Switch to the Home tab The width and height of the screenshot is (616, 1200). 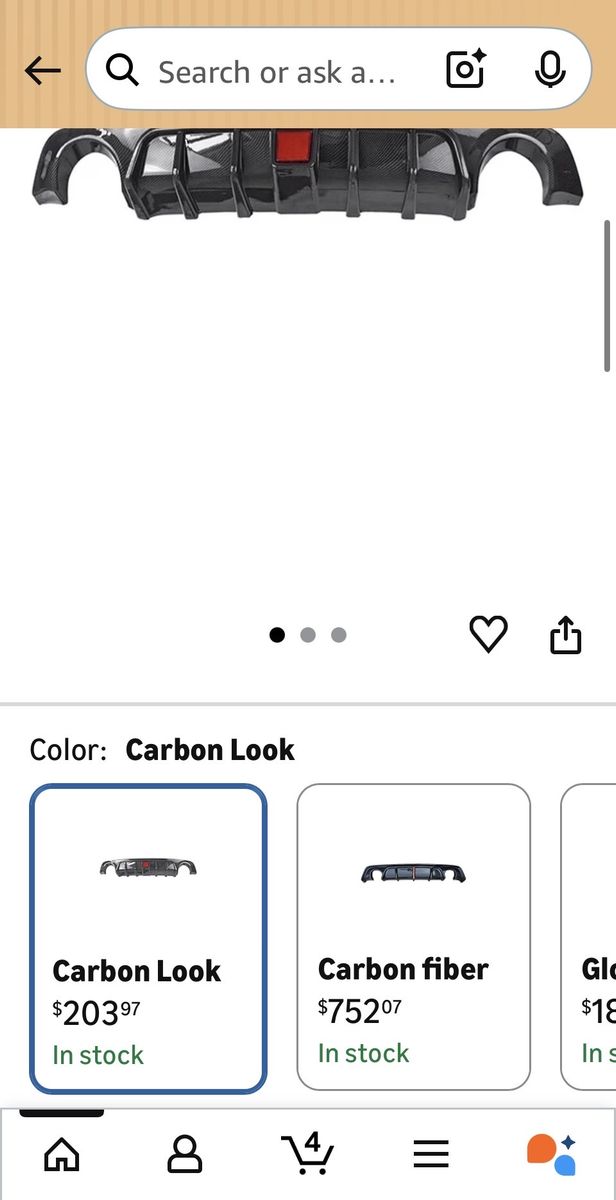(x=62, y=1155)
